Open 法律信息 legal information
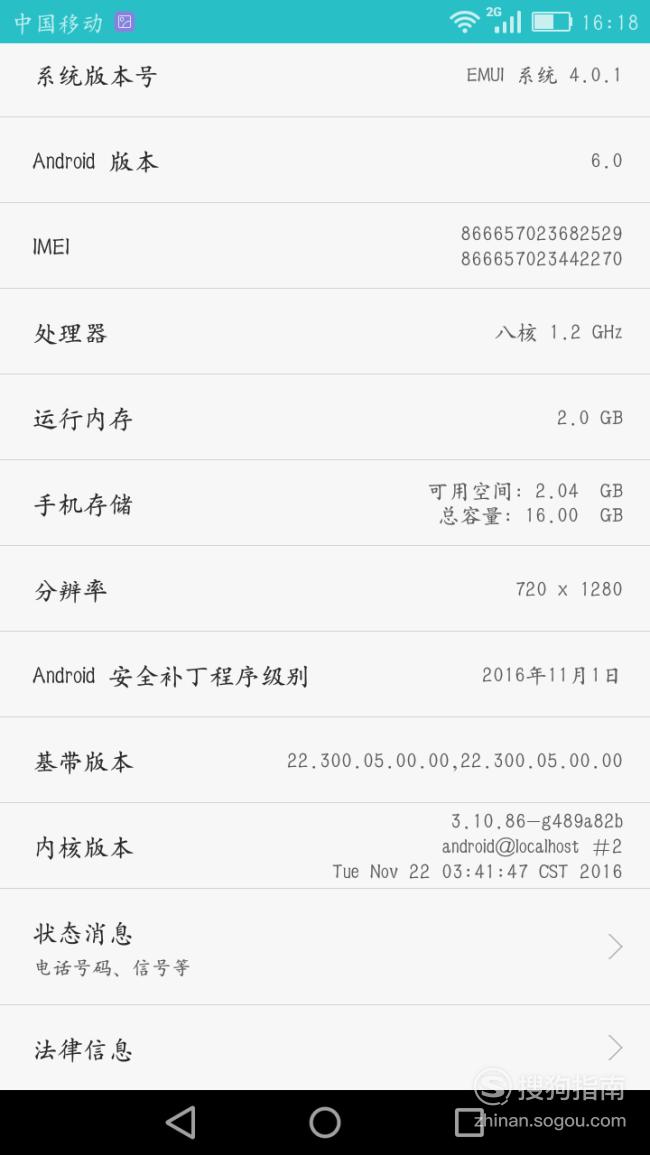Viewport: 650px width, 1155px height. [325, 1047]
